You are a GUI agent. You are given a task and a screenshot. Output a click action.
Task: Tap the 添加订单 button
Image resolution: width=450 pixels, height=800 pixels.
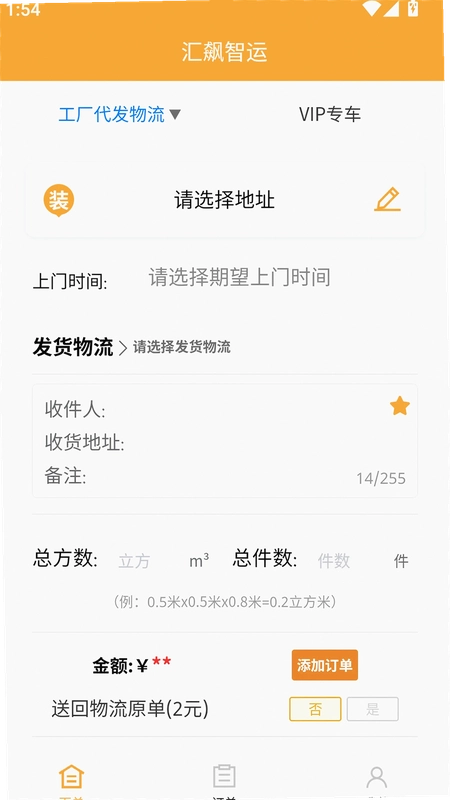(x=325, y=665)
